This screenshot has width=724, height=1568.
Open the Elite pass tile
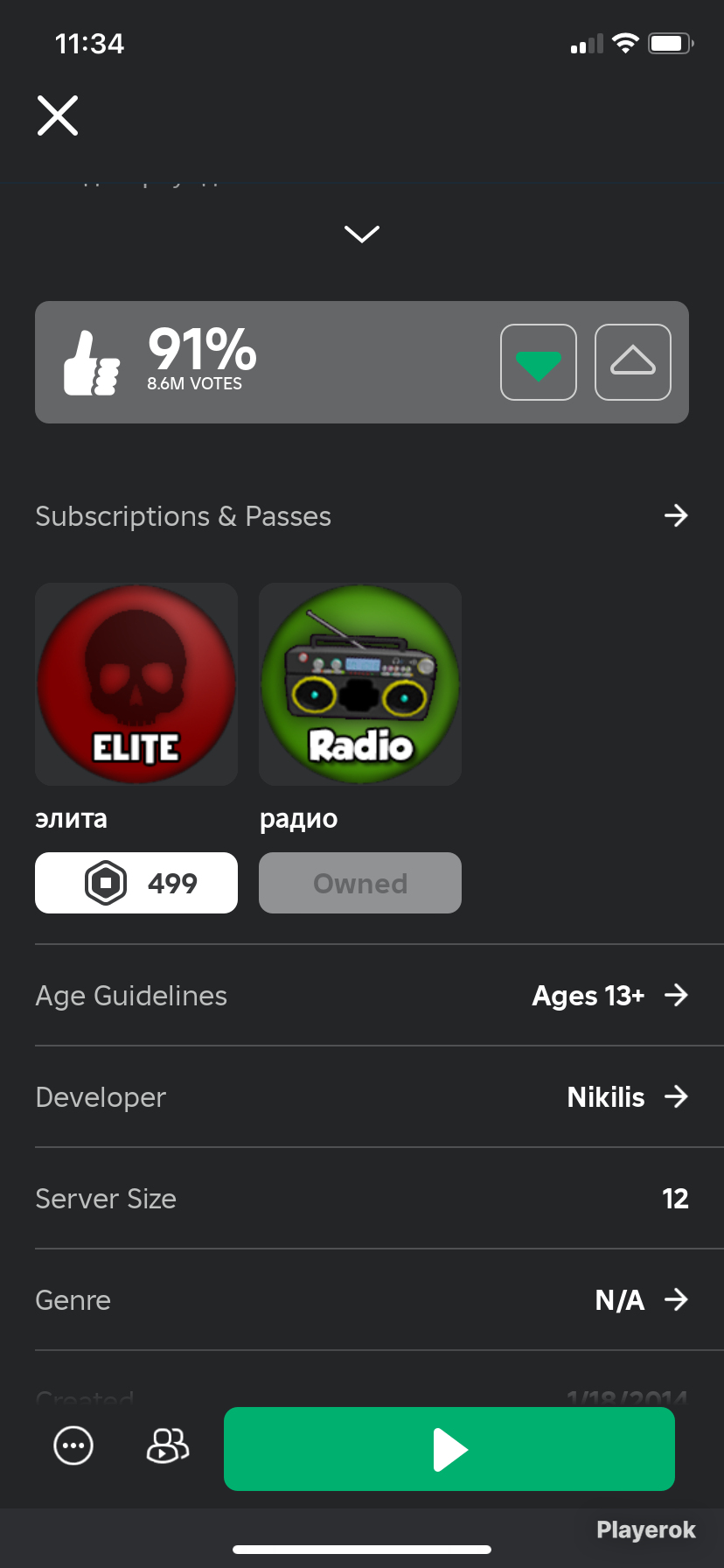click(136, 684)
